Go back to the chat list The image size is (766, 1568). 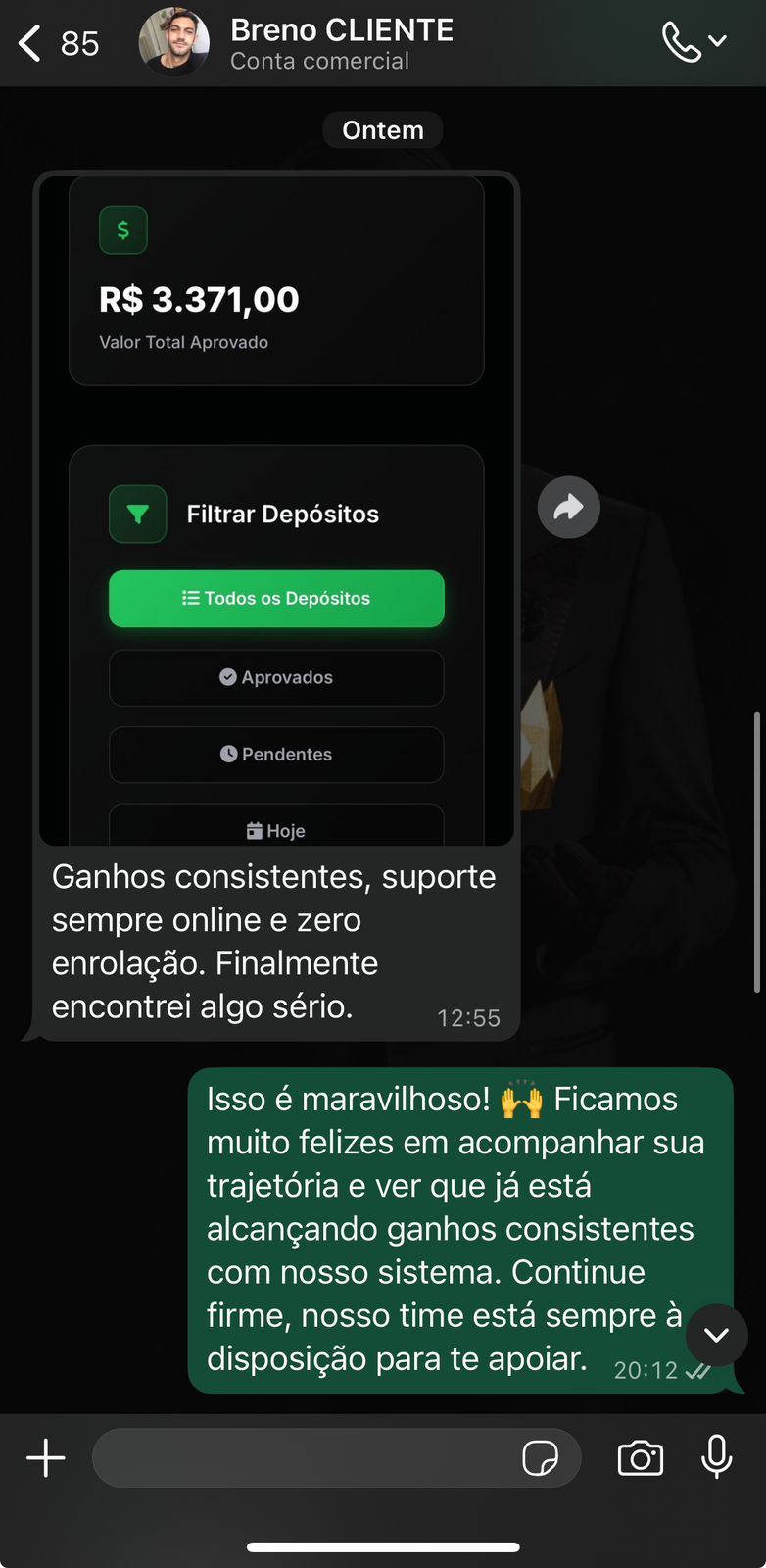(x=31, y=43)
